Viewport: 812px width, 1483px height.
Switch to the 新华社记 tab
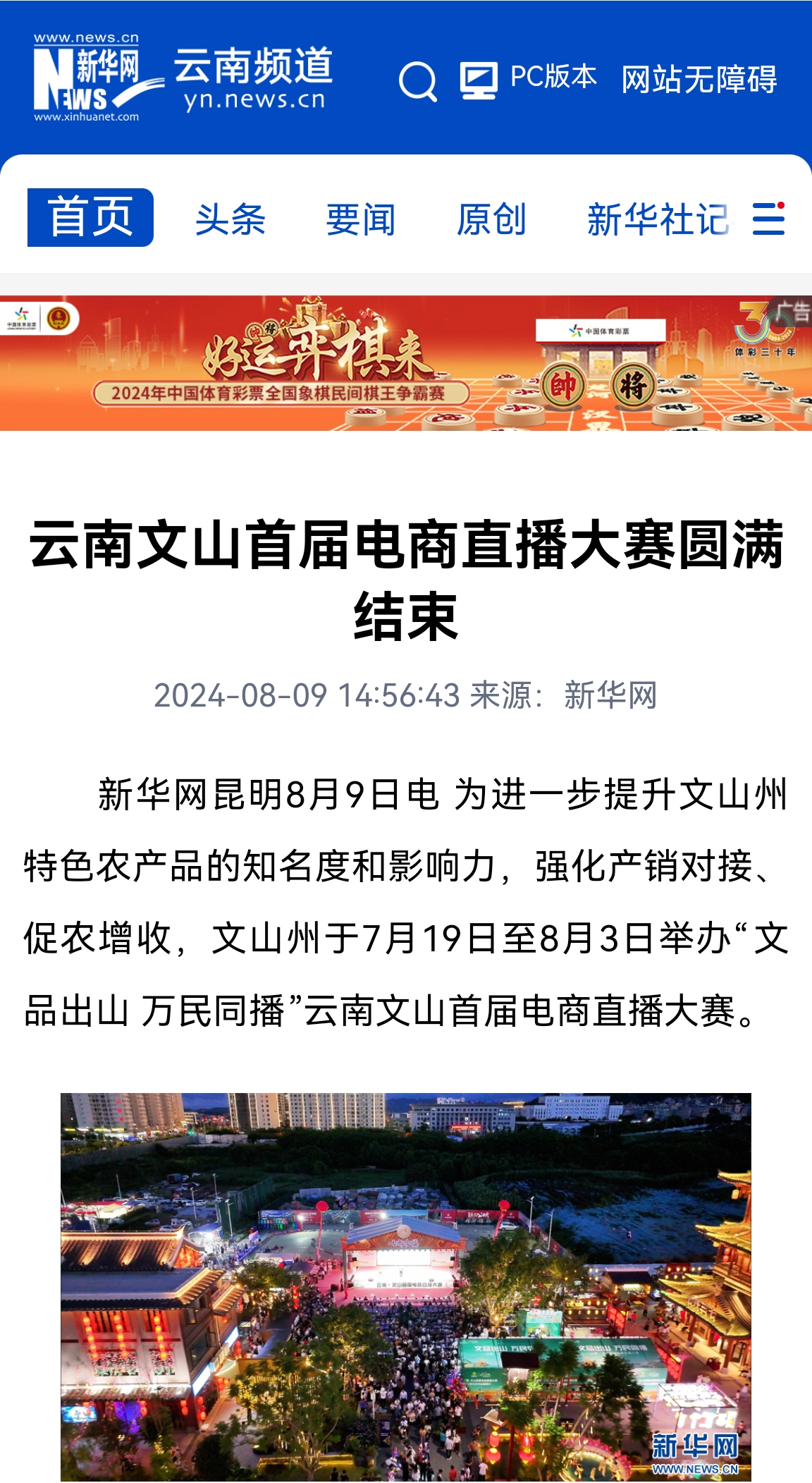657,219
